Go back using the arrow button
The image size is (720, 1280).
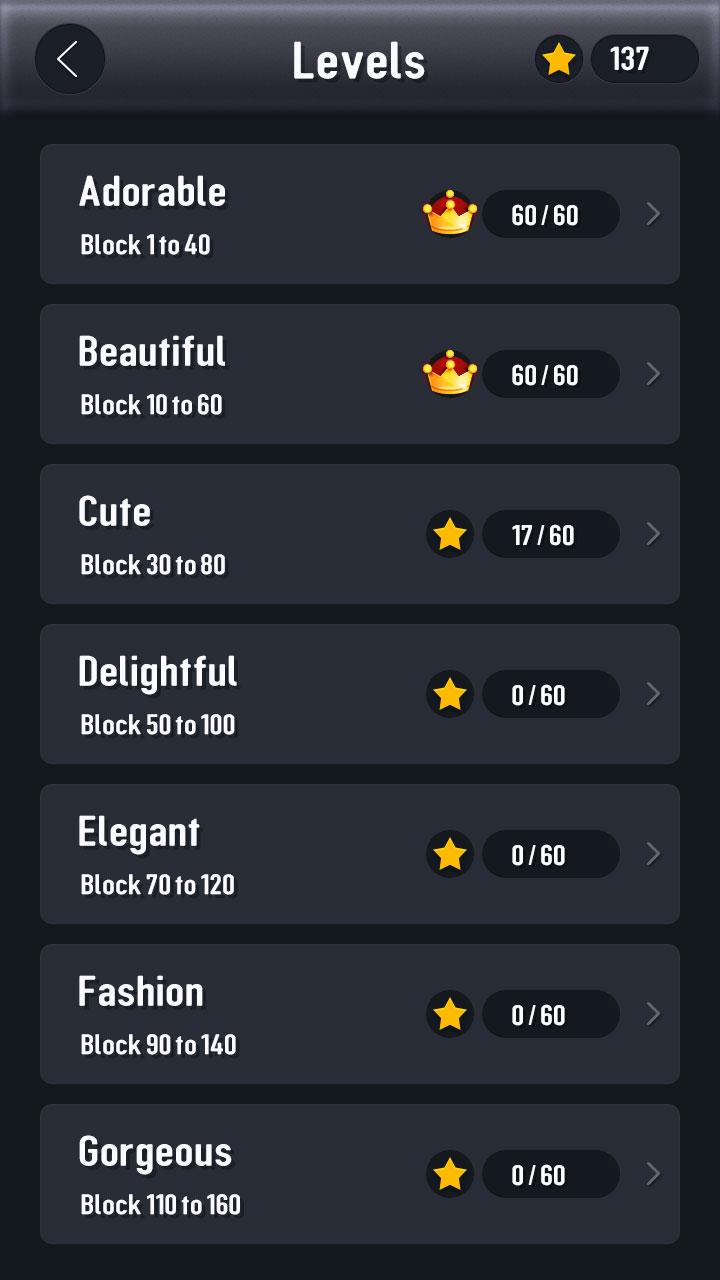[x=69, y=59]
